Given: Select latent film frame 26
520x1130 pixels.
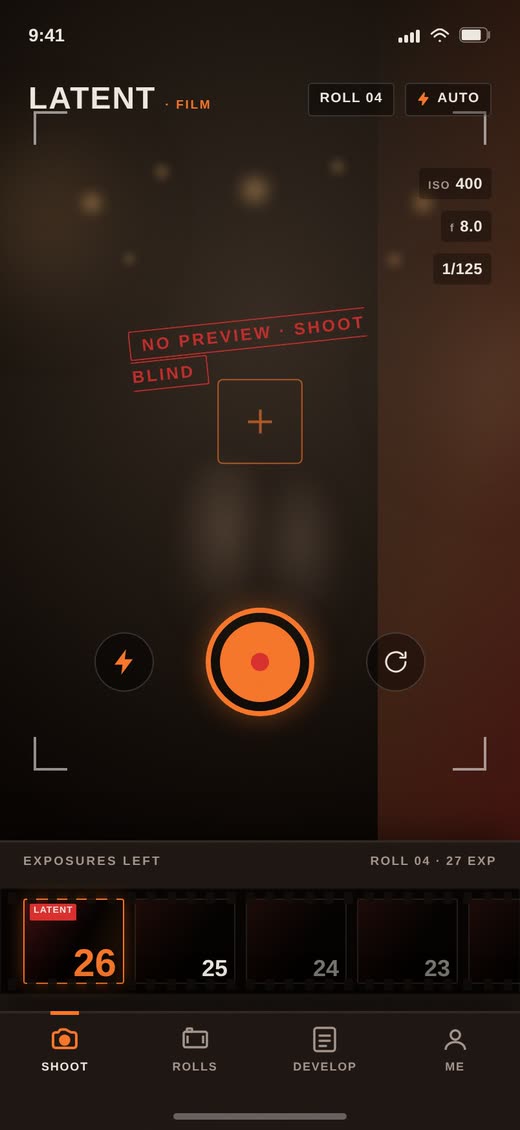Looking at the screenshot, I should 73,941.
